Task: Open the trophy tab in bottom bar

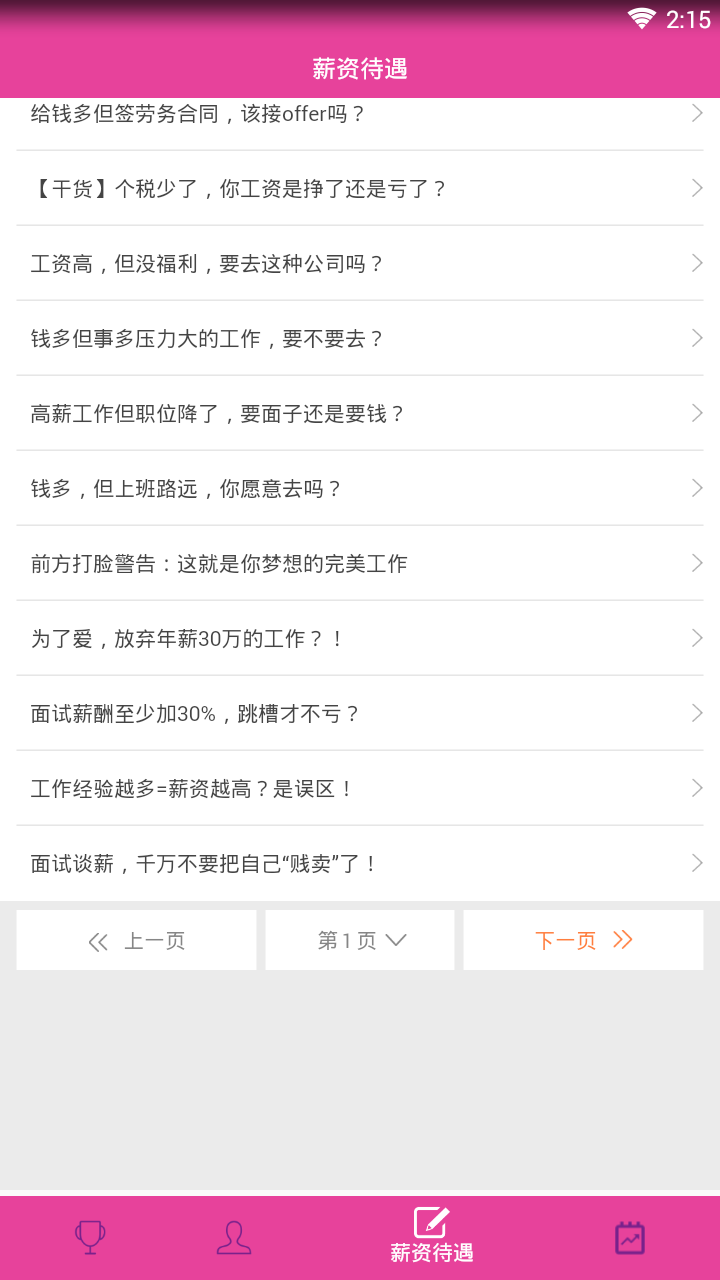Action: point(90,1238)
